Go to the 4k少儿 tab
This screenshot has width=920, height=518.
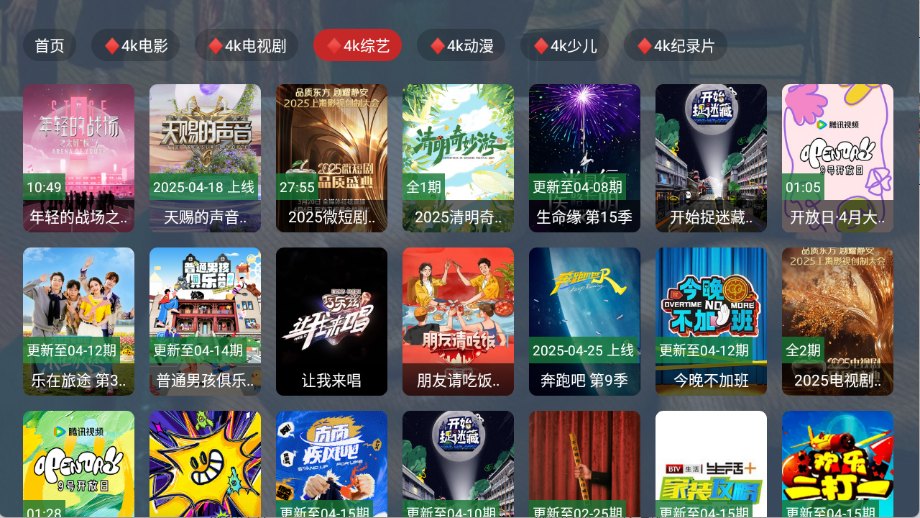coord(564,46)
